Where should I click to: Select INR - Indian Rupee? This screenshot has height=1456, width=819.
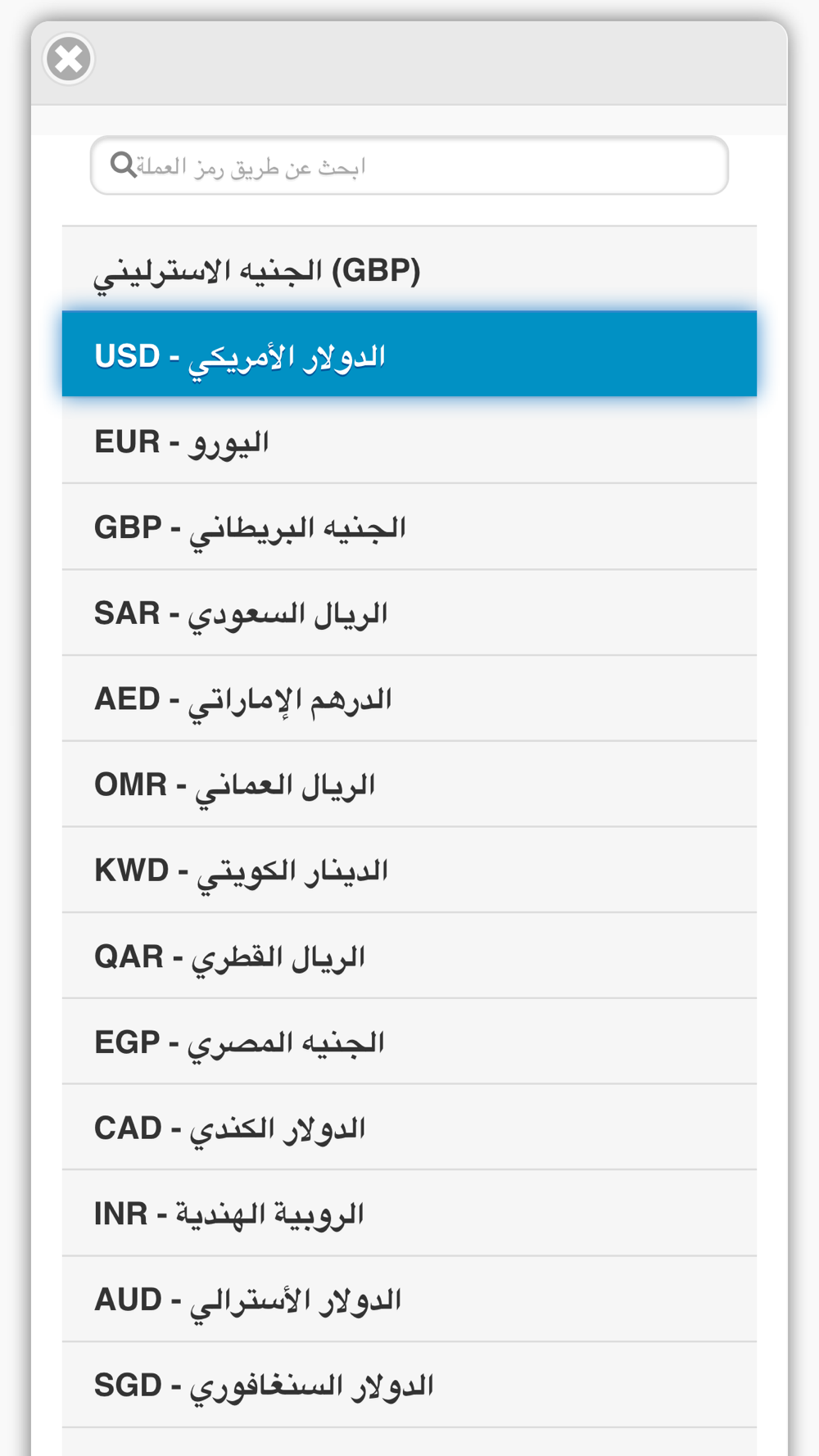coord(409,1213)
